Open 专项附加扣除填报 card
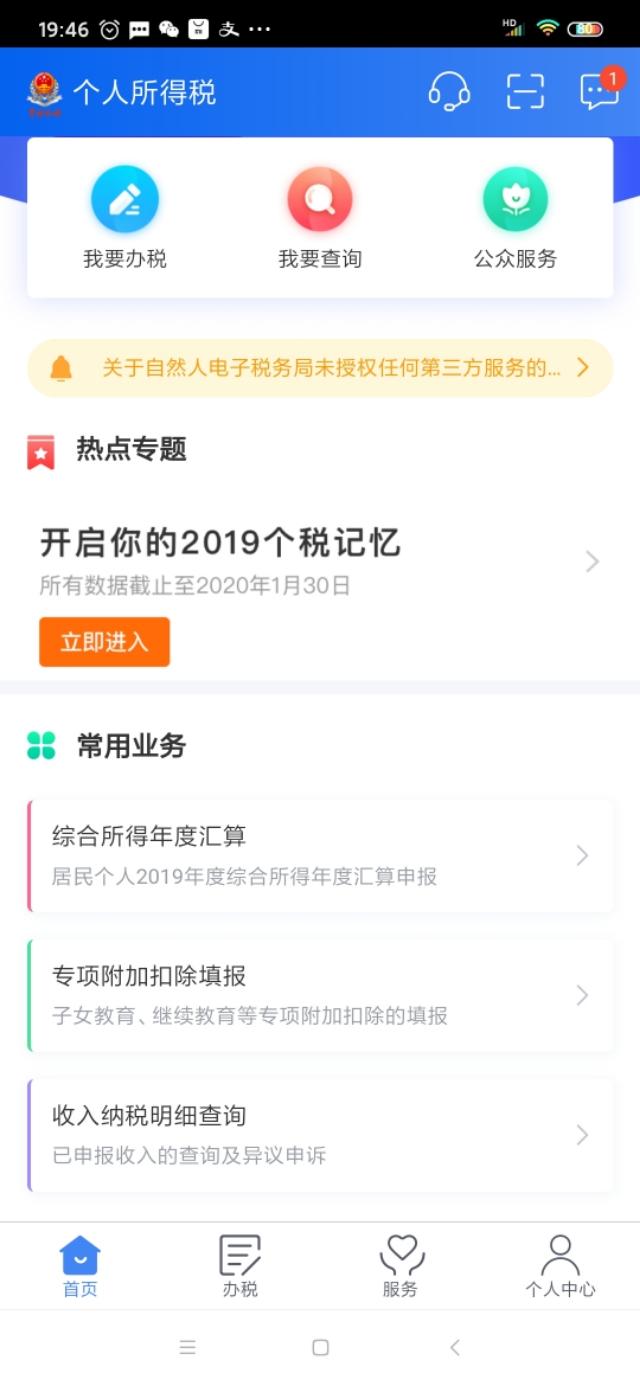Image resolution: width=640 pixels, height=1386 pixels. [320, 996]
